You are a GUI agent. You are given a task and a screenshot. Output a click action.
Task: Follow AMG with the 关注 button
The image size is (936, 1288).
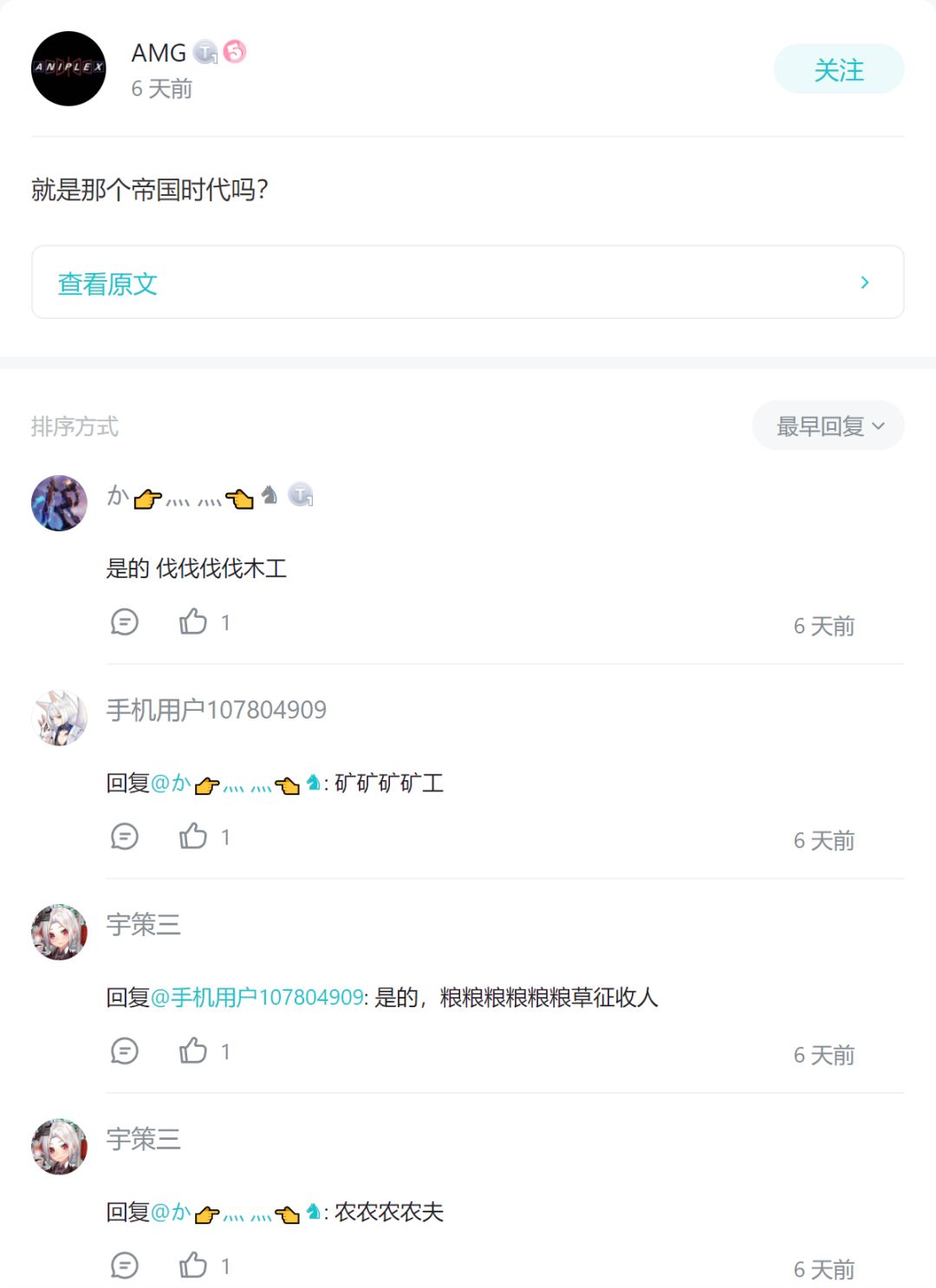click(x=838, y=69)
